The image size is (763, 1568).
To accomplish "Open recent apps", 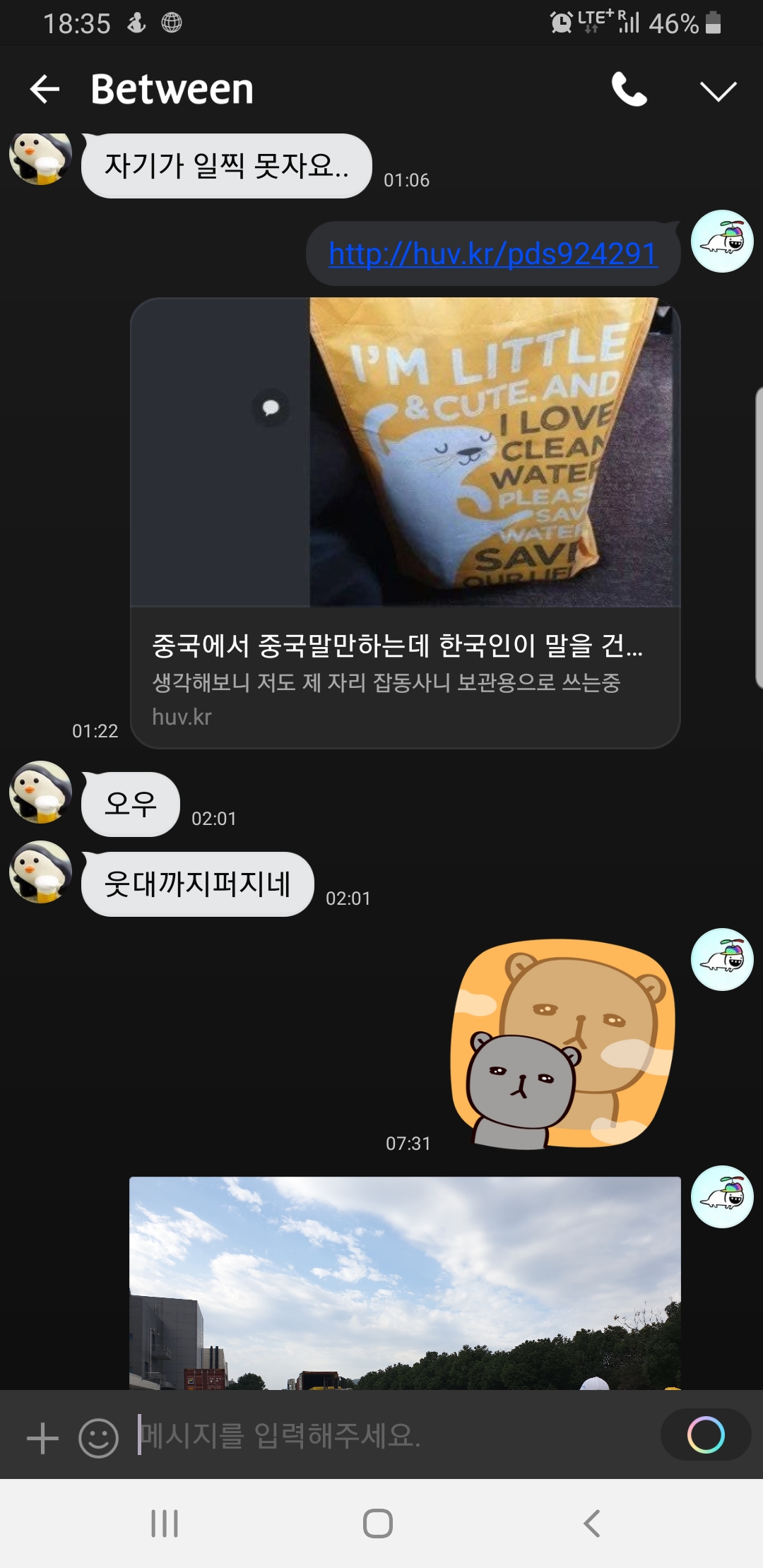I will point(165,1523).
